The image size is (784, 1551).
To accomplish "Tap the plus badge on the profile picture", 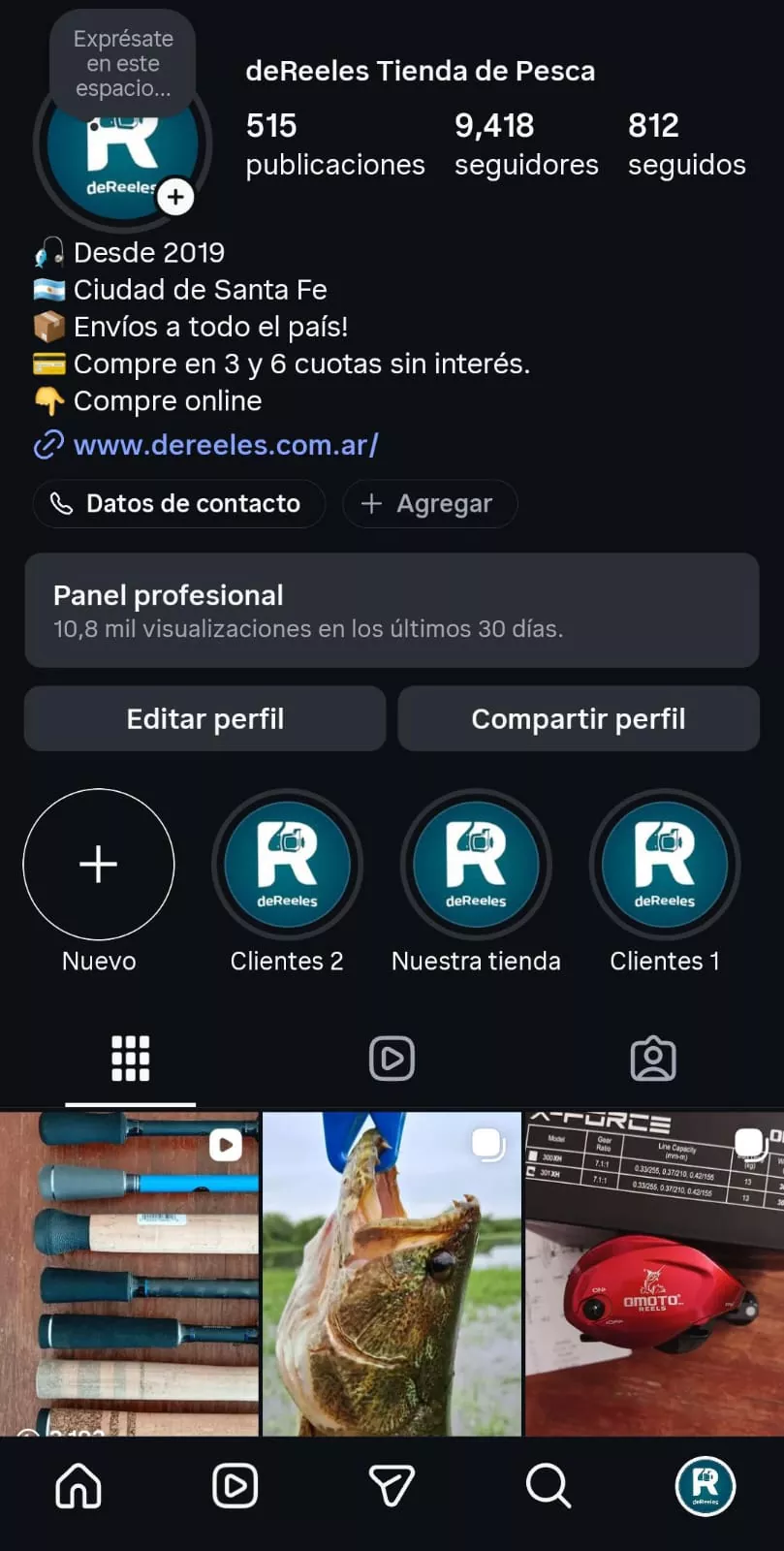I will (175, 197).
